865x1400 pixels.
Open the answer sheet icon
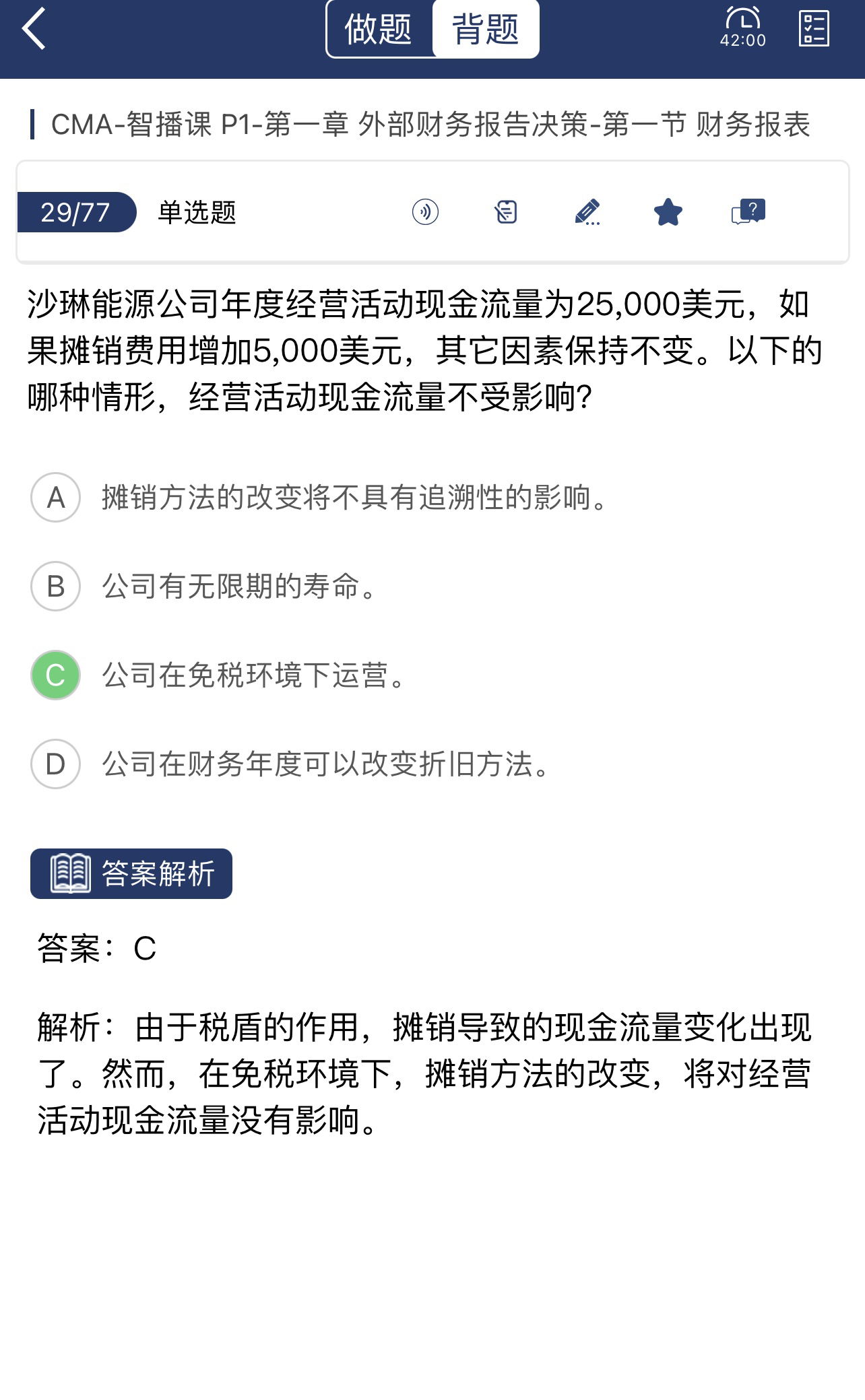814,28
